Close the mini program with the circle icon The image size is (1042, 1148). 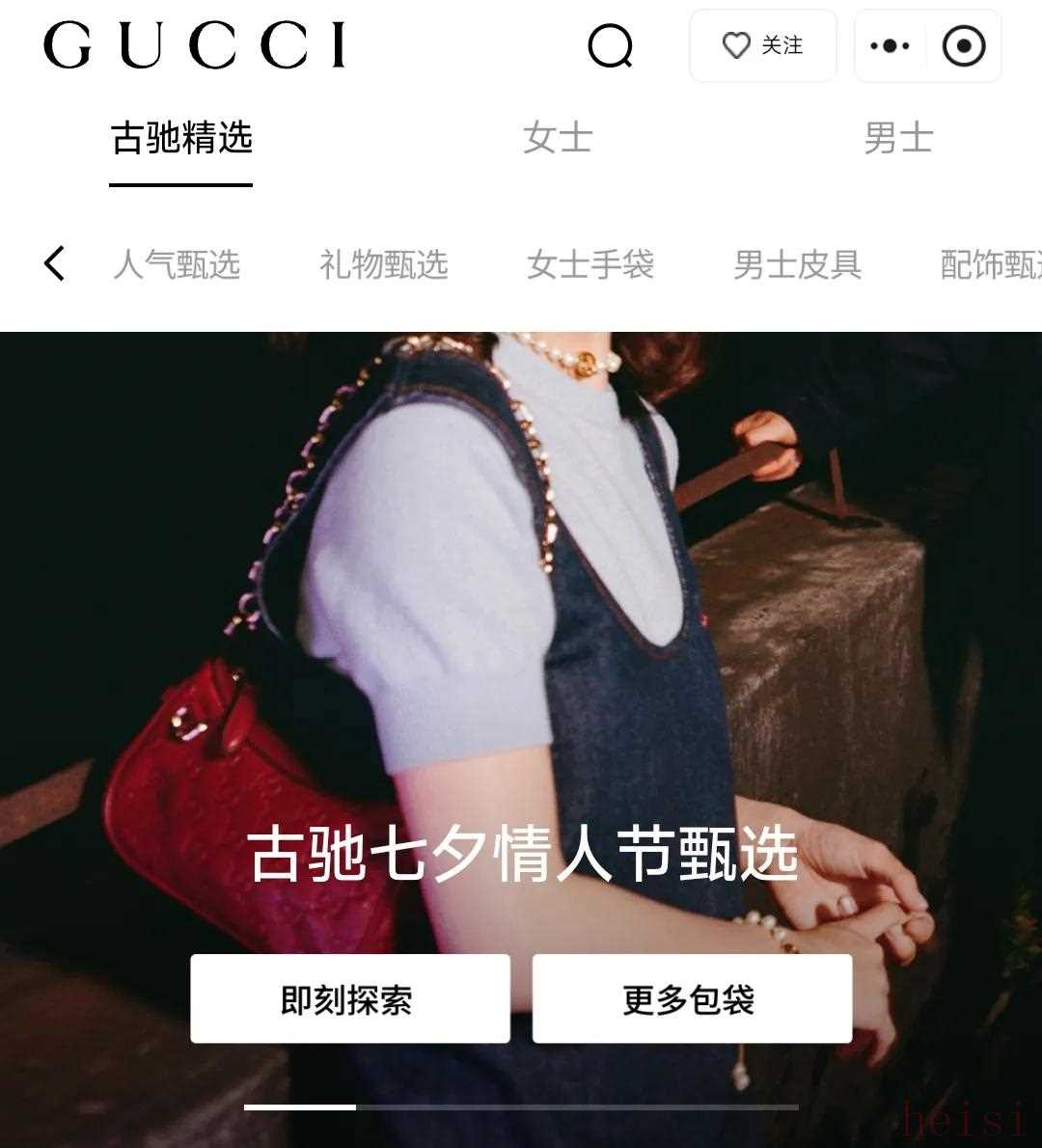(x=963, y=45)
